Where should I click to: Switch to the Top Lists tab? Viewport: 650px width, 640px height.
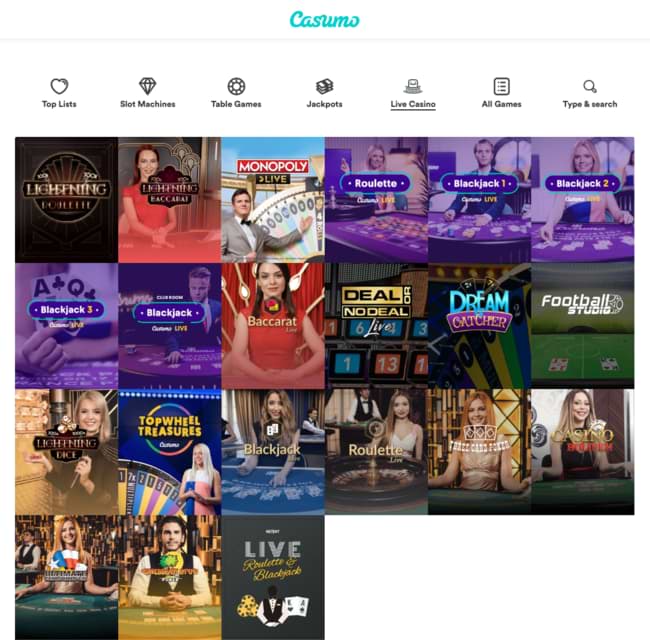pyautogui.click(x=59, y=93)
